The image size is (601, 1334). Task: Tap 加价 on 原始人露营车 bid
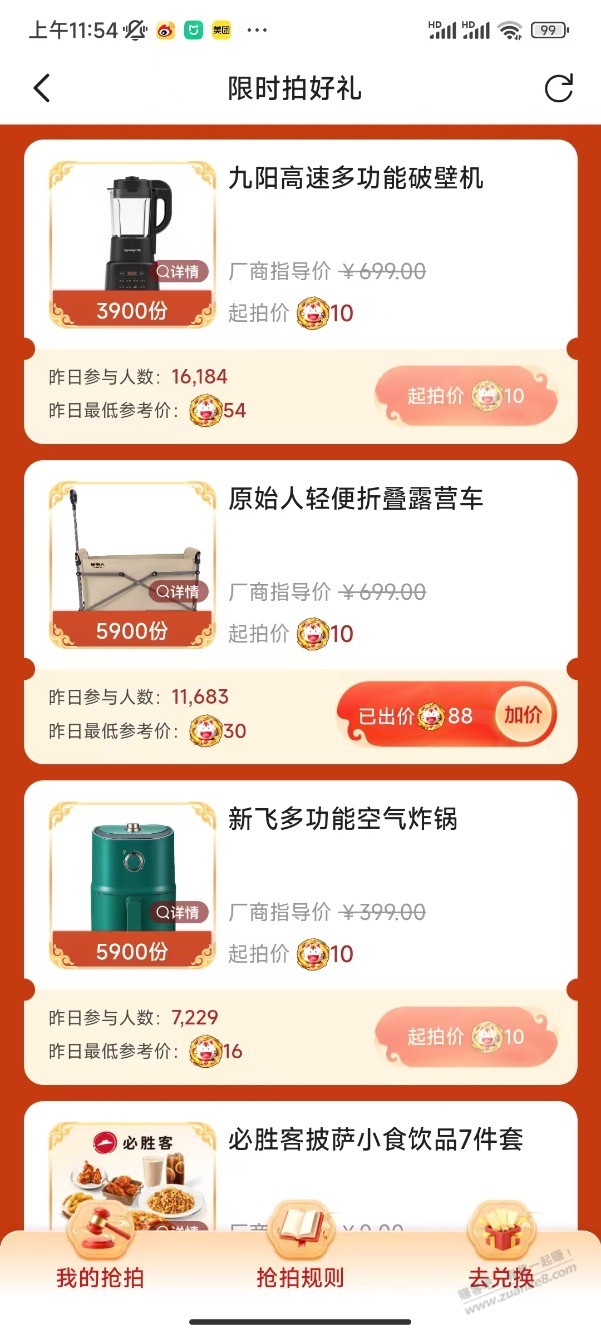[x=523, y=716]
